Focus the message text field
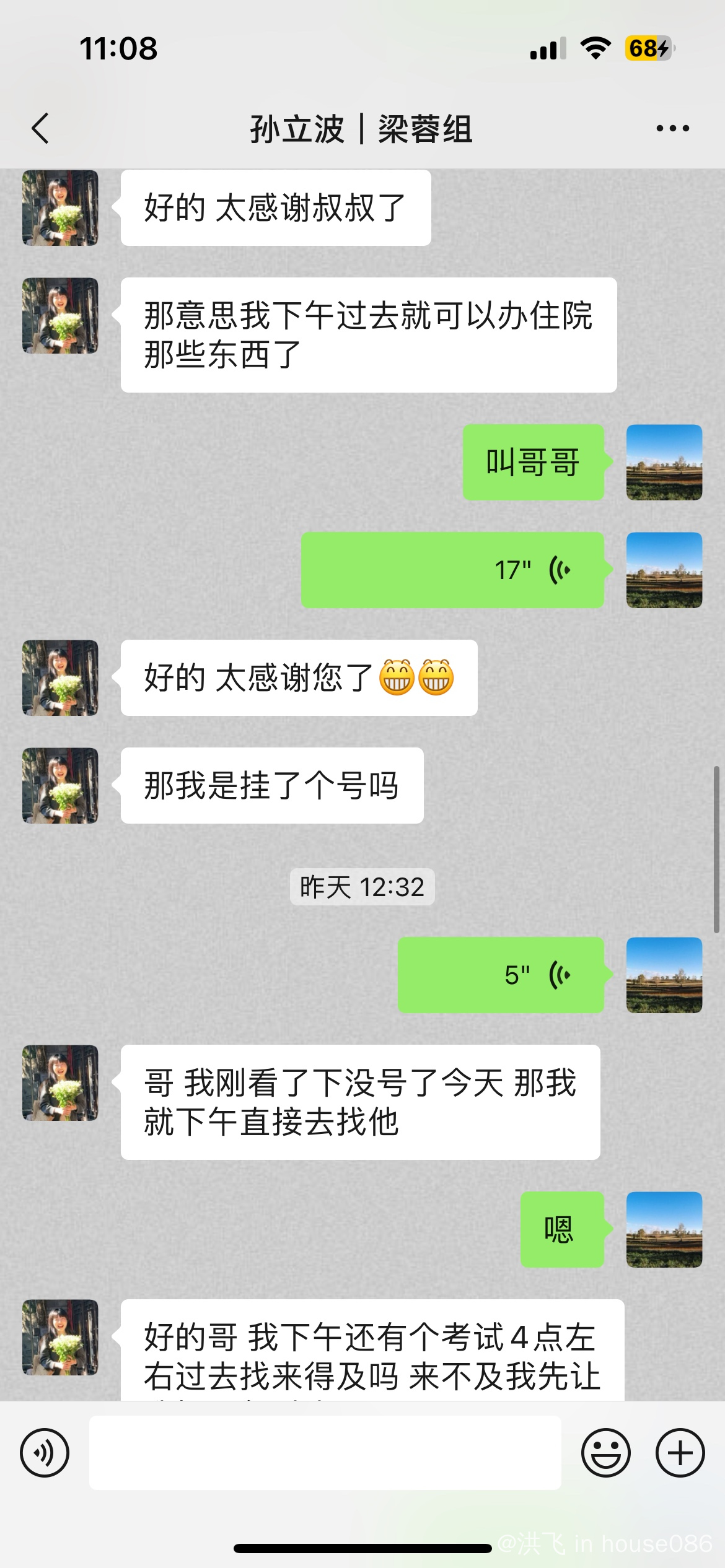 pyautogui.click(x=325, y=1452)
